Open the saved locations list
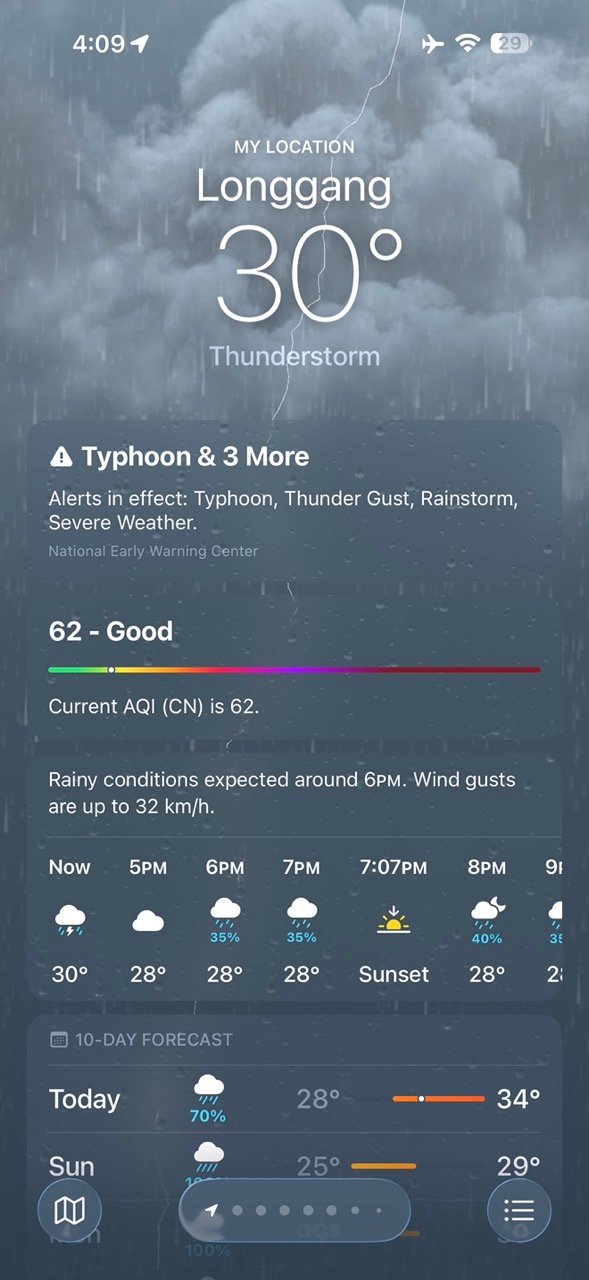The width and height of the screenshot is (589, 1280). (519, 1211)
